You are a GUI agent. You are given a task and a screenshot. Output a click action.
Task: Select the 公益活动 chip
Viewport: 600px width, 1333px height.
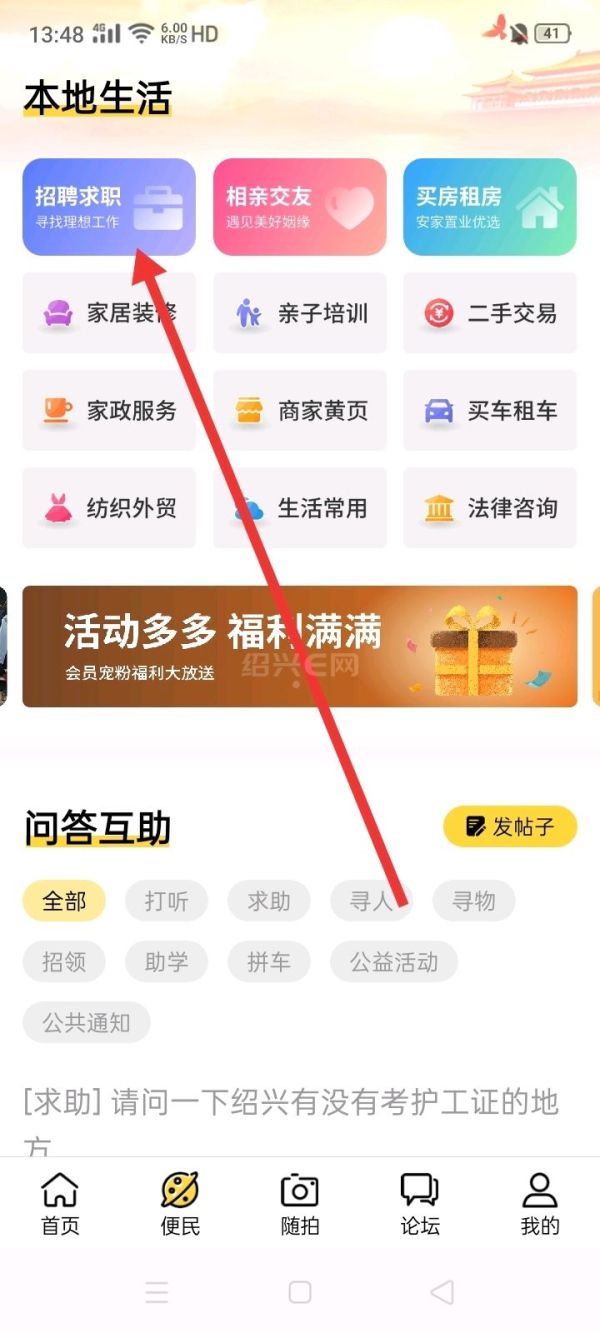393,962
